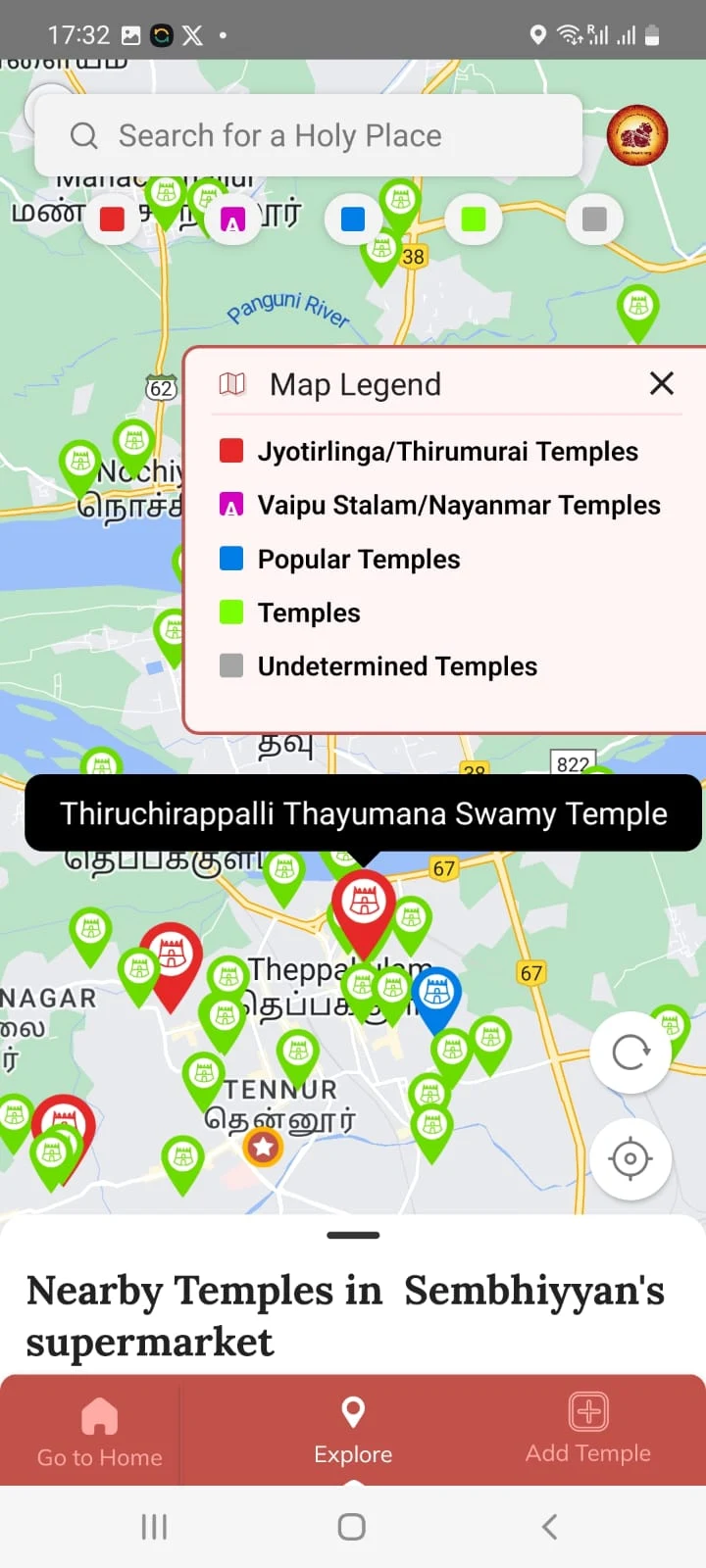706x1568 pixels.
Task: Open the Add Temple tab
Action: click(x=588, y=1432)
